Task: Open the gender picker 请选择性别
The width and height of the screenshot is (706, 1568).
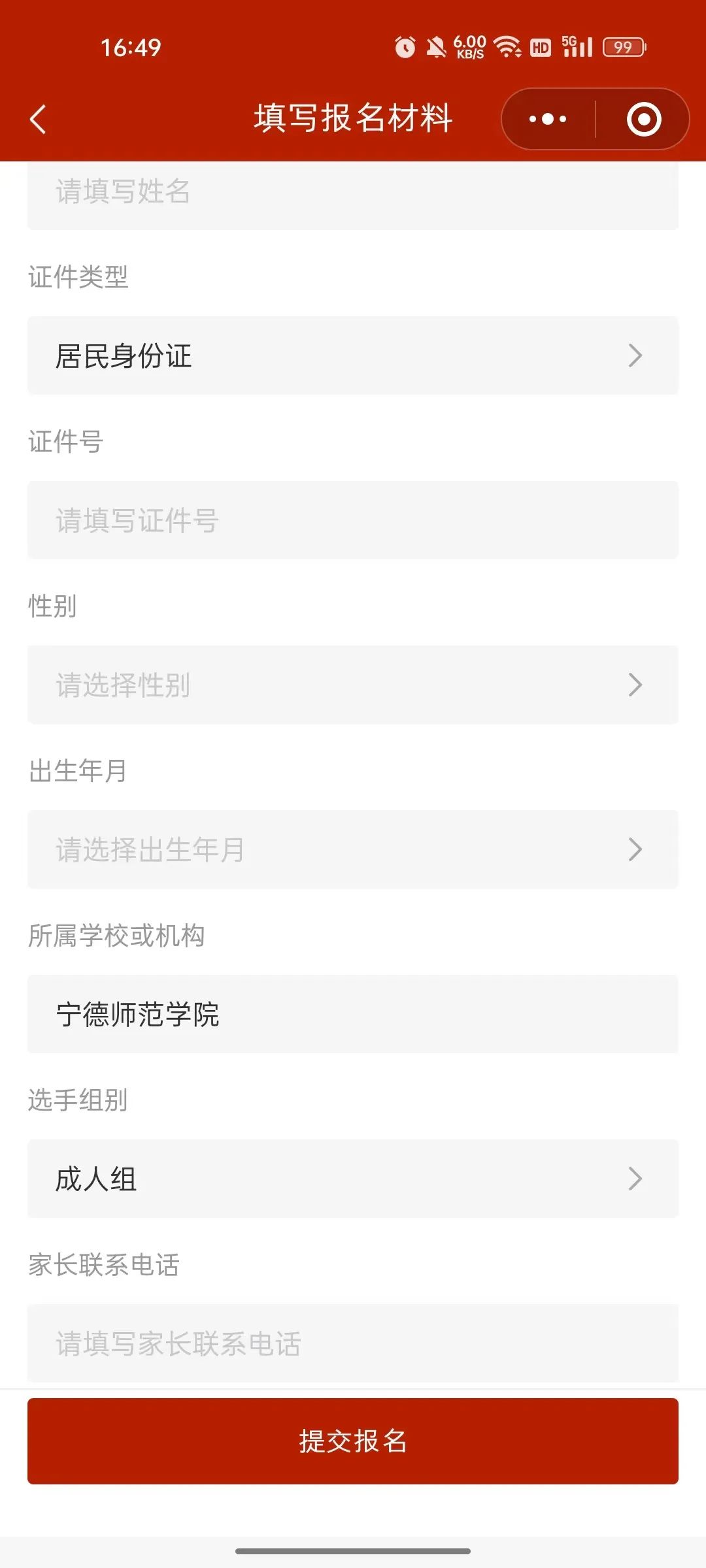Action: click(353, 685)
